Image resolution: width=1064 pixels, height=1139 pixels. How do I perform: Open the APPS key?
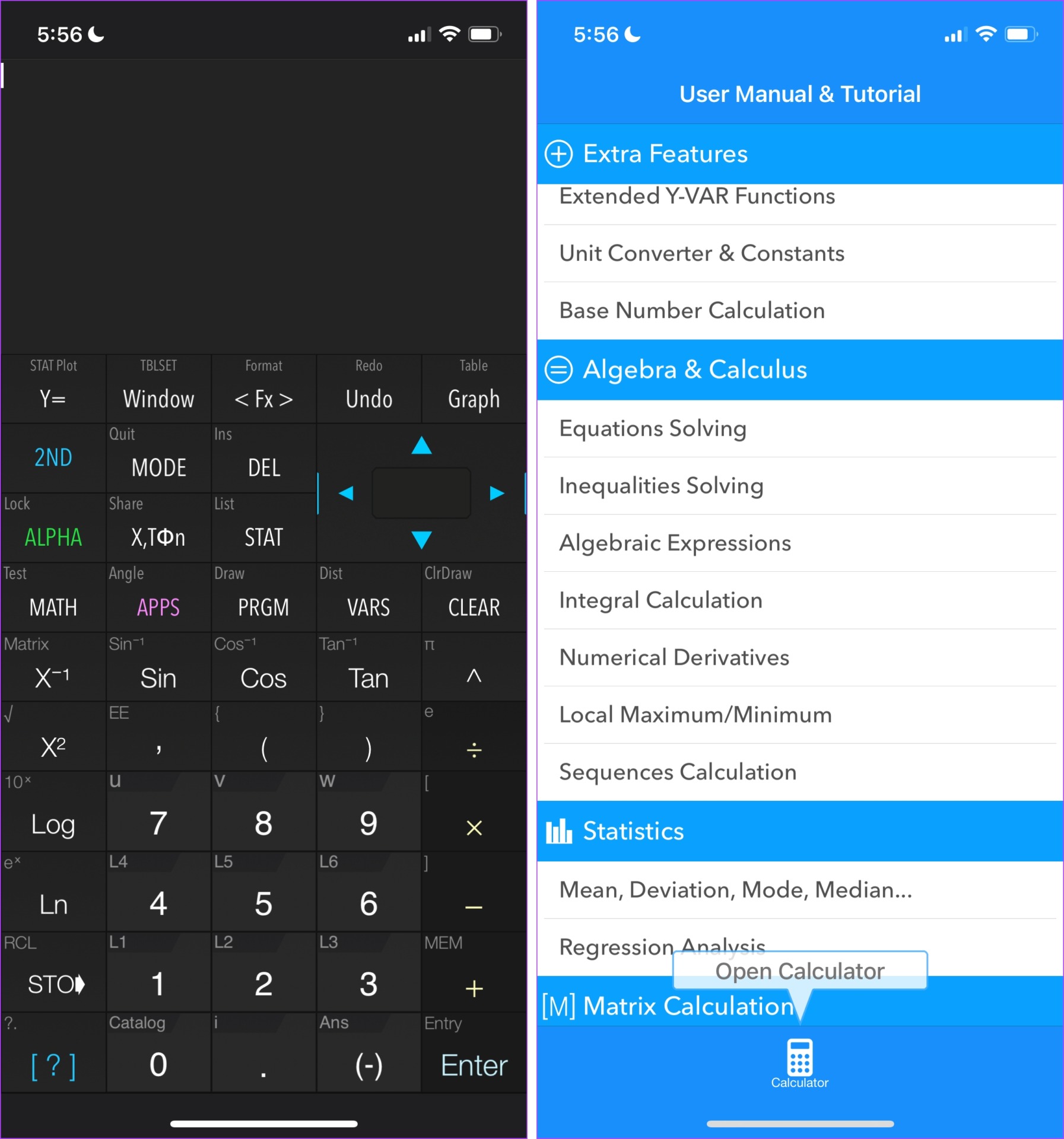[158, 597]
